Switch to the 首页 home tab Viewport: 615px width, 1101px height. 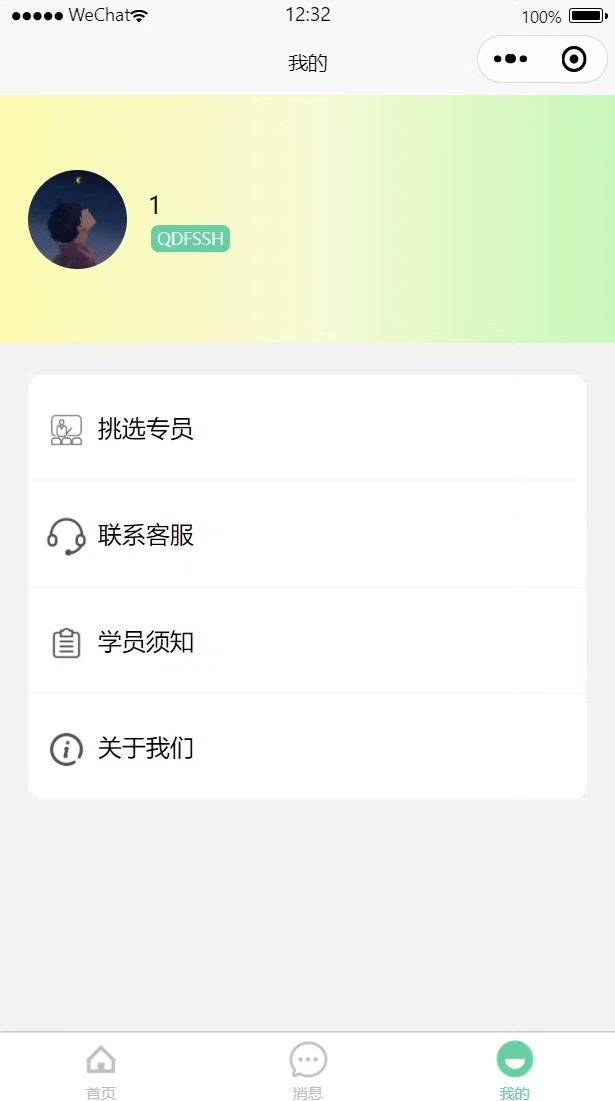[x=101, y=1068]
